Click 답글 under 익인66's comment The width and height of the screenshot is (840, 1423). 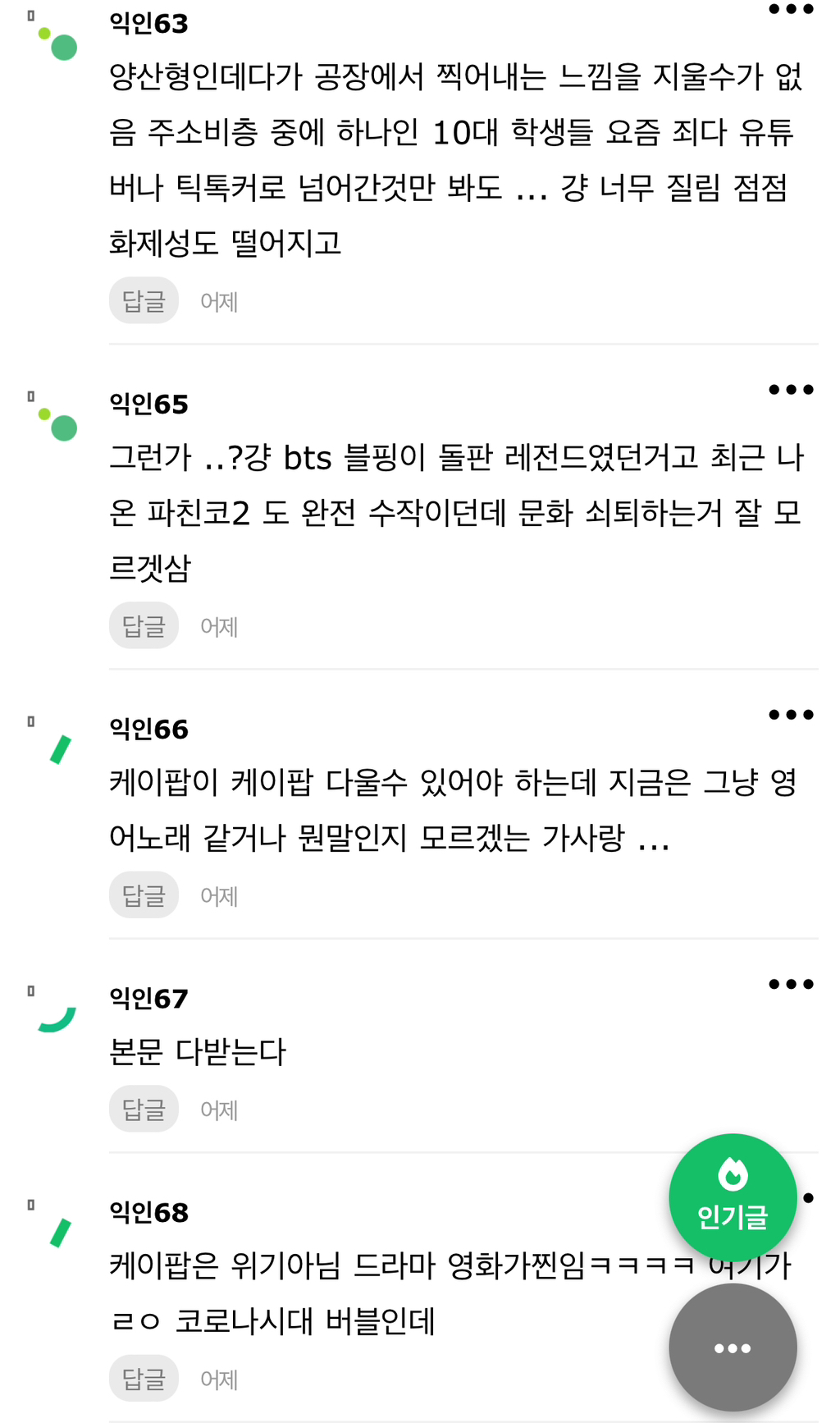[144, 895]
